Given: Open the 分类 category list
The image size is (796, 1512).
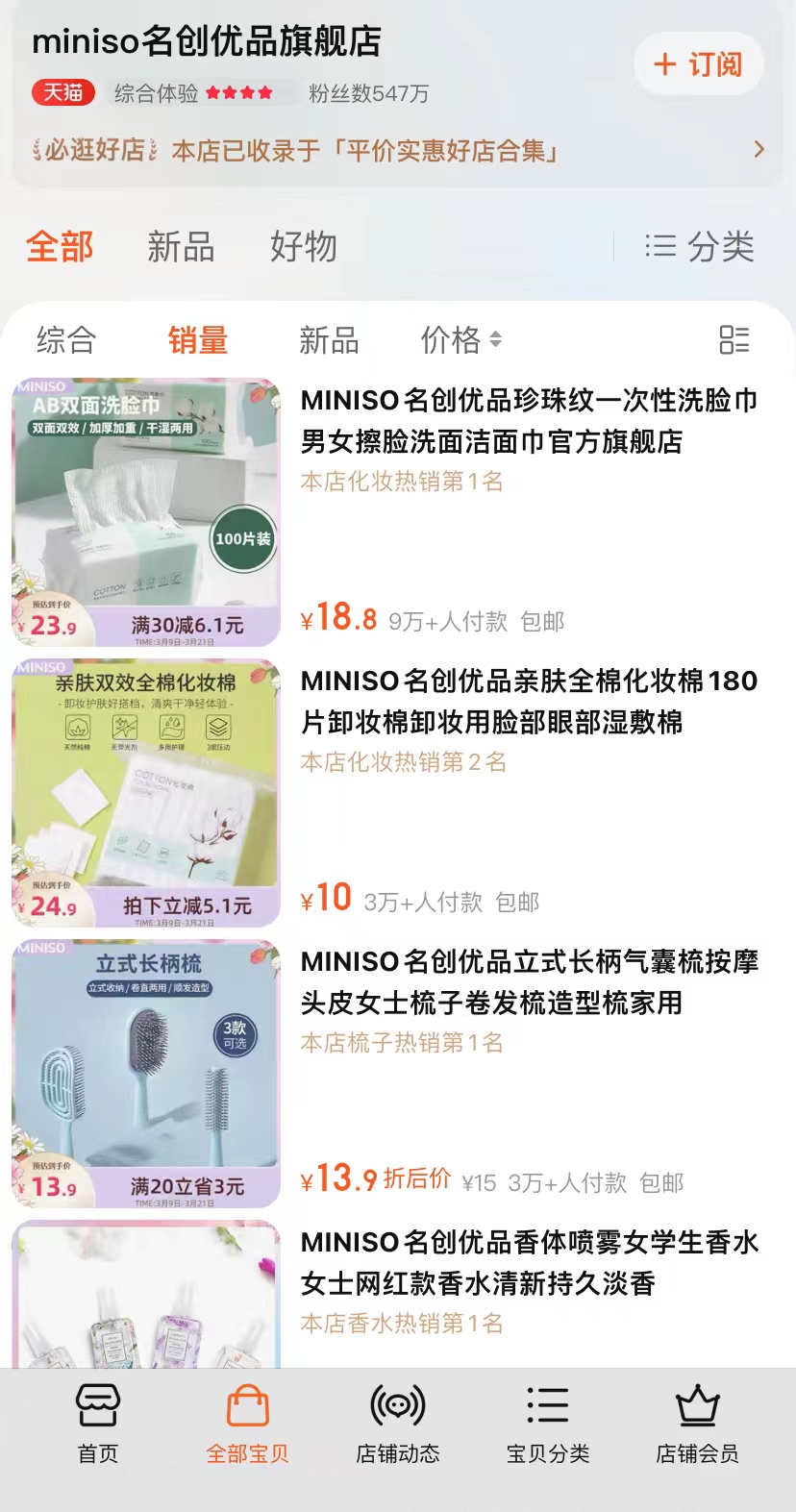Looking at the screenshot, I should tap(700, 247).
